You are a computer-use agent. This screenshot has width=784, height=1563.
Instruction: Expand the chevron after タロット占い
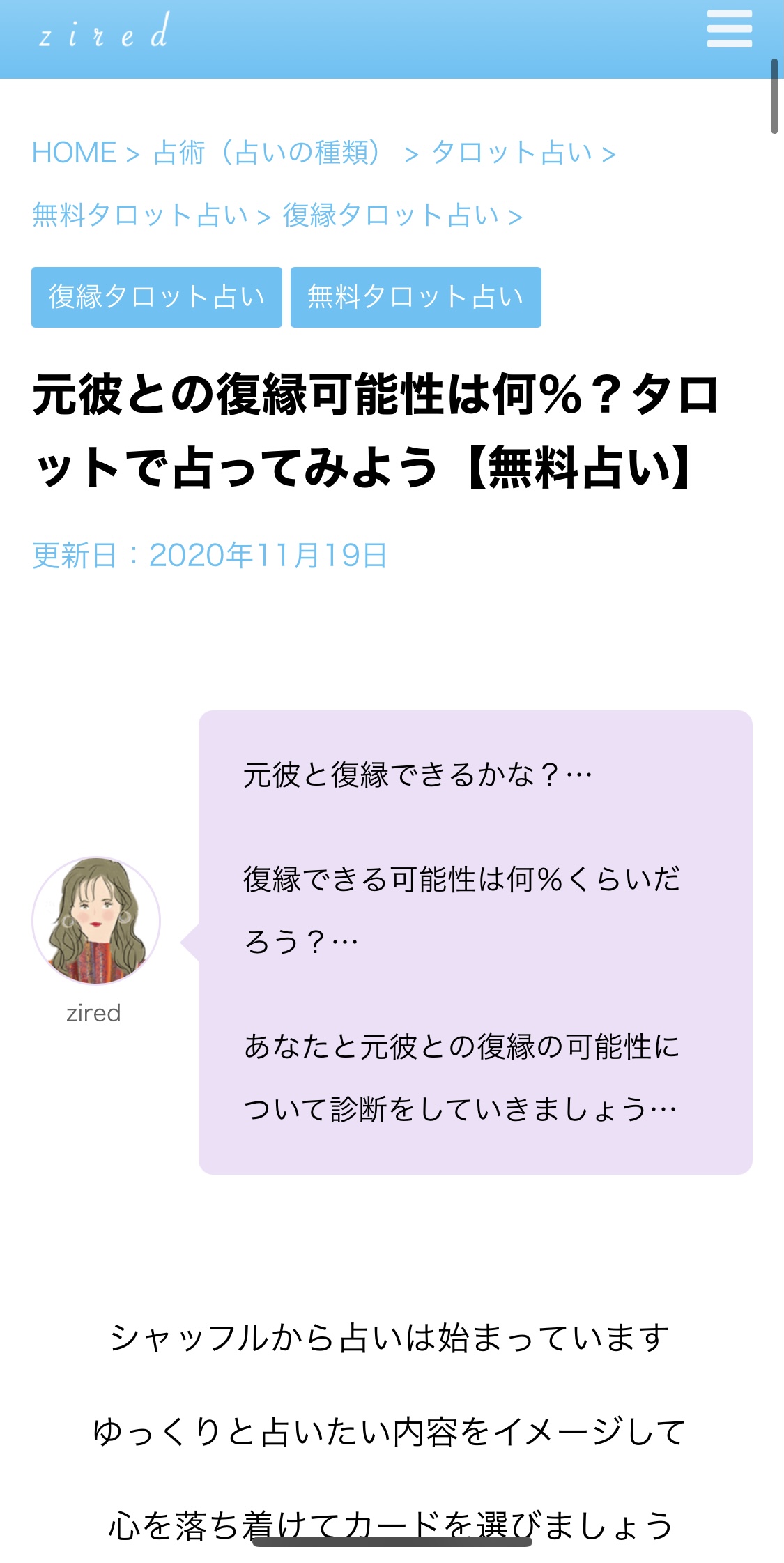(x=609, y=152)
